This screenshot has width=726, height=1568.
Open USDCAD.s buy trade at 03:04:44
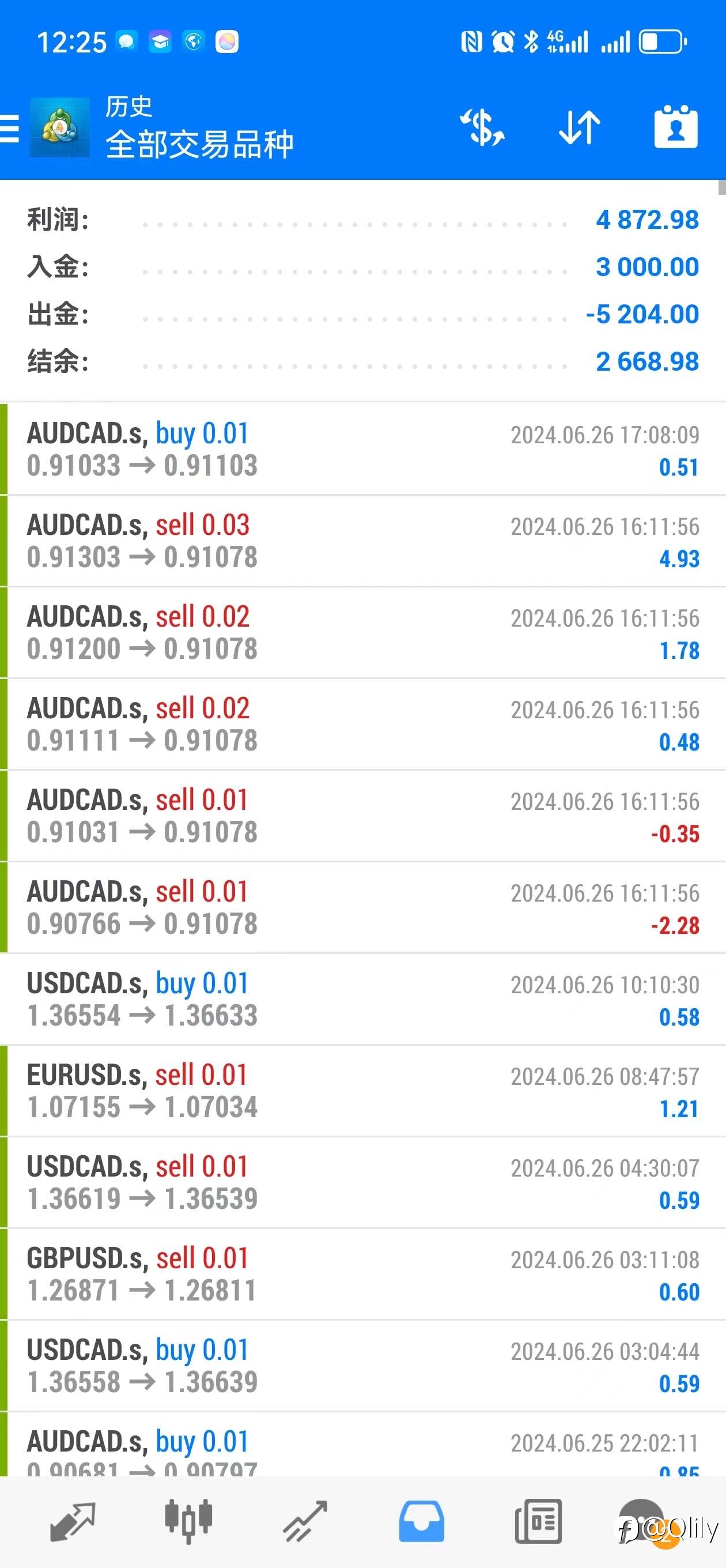point(362,1366)
